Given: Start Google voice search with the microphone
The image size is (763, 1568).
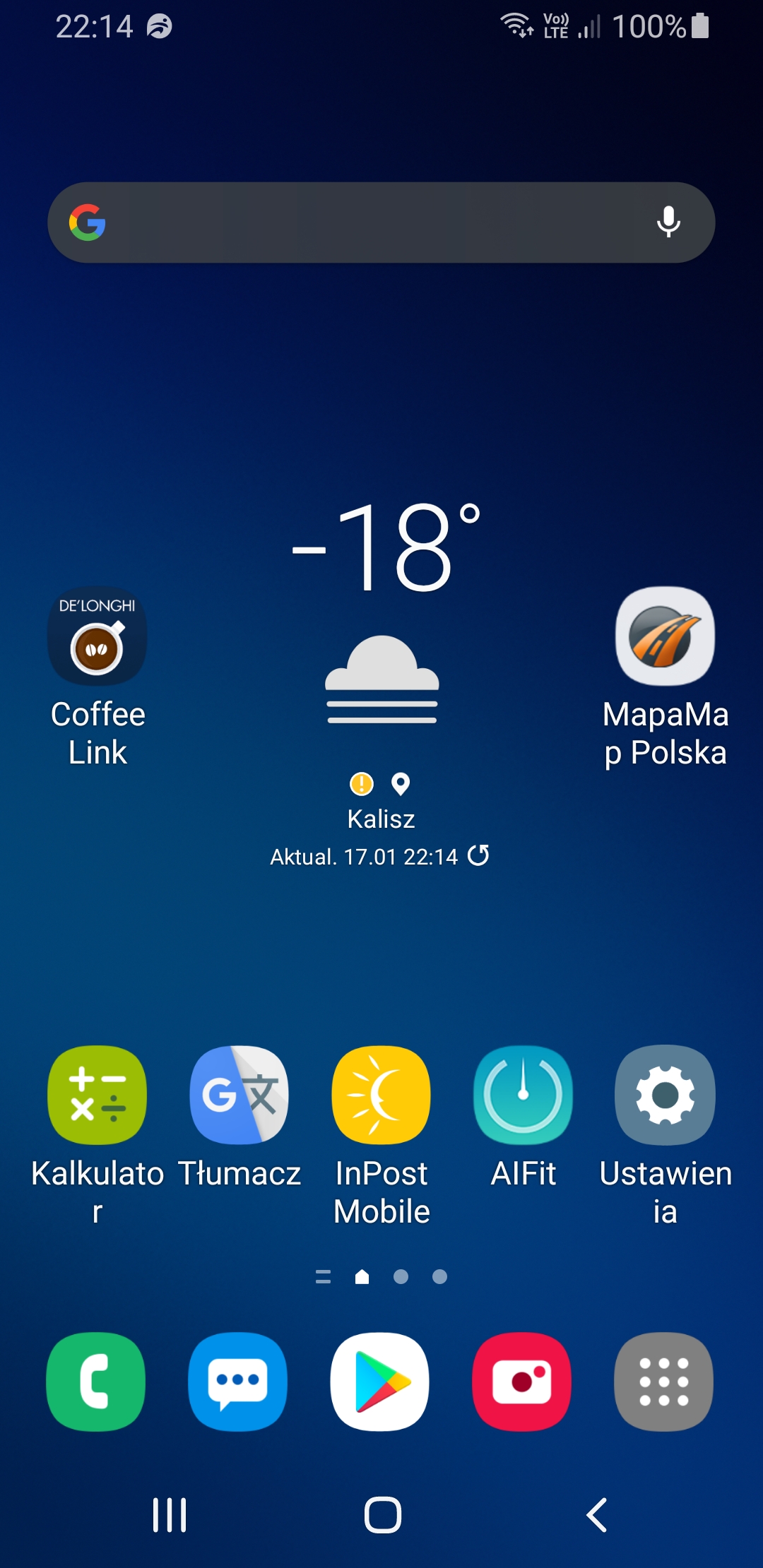Looking at the screenshot, I should pyautogui.click(x=668, y=223).
